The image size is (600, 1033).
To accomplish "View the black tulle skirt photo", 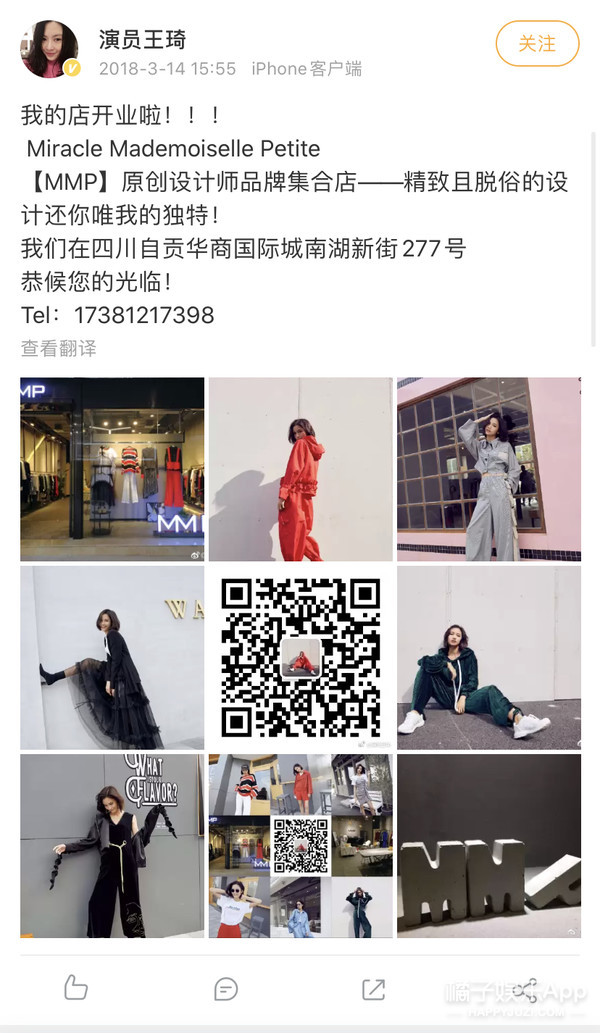I will (x=112, y=657).
